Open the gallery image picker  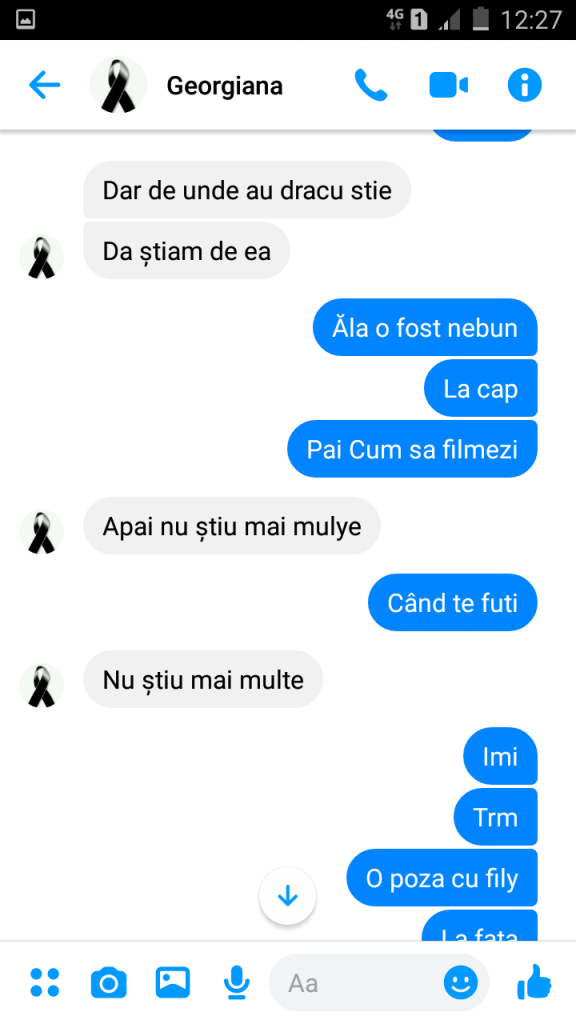pyautogui.click(x=172, y=982)
